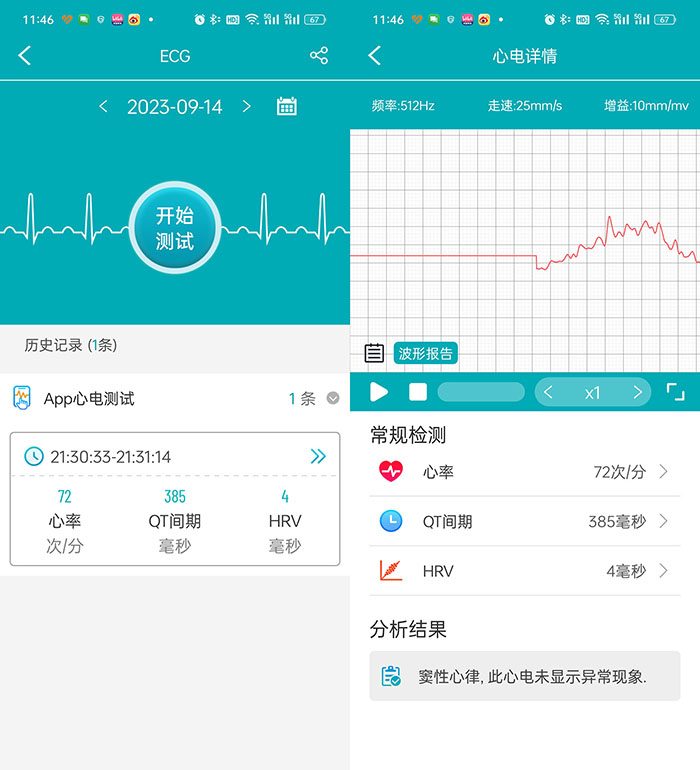Increase the x1 playback speed
The image size is (700, 770).
tap(637, 392)
